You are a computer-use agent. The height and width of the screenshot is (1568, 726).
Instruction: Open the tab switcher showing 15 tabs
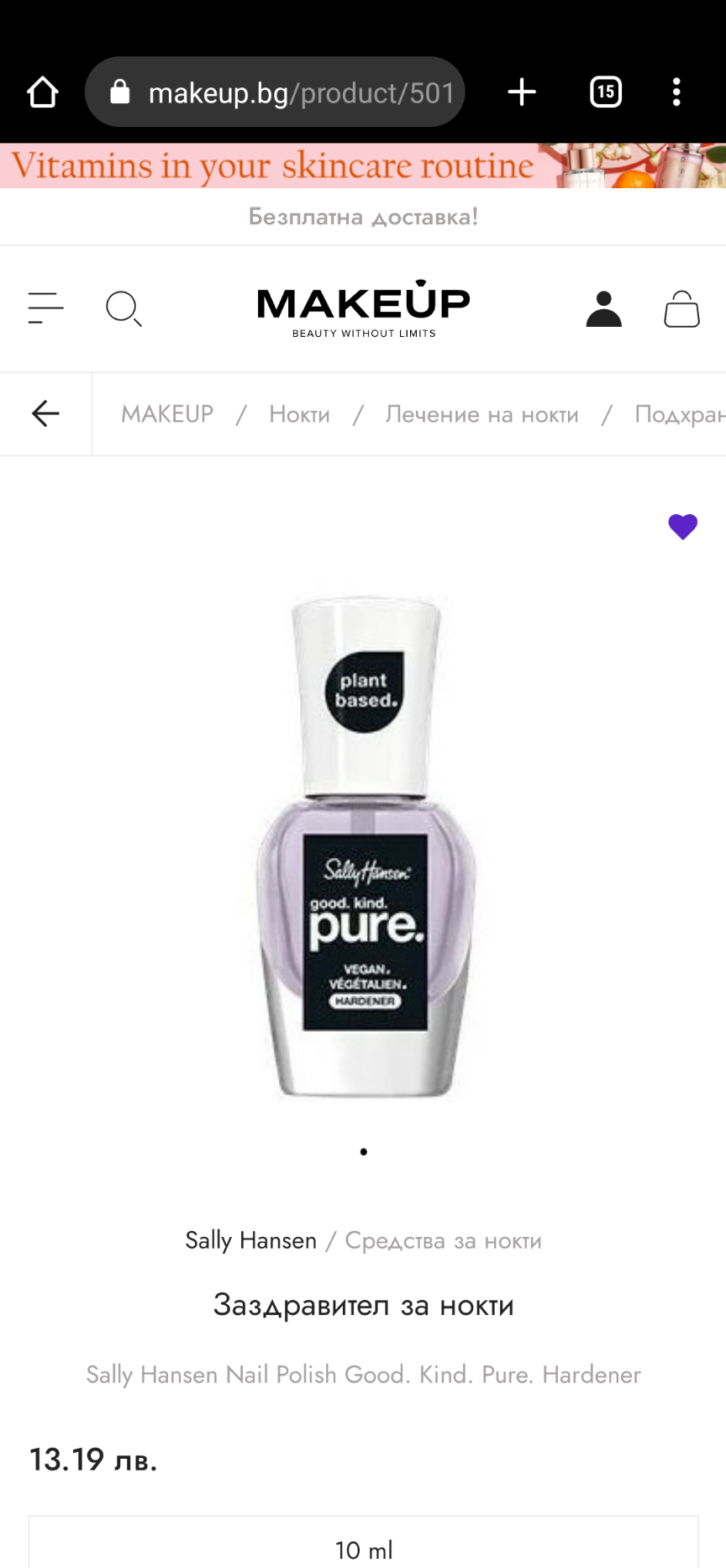point(606,92)
